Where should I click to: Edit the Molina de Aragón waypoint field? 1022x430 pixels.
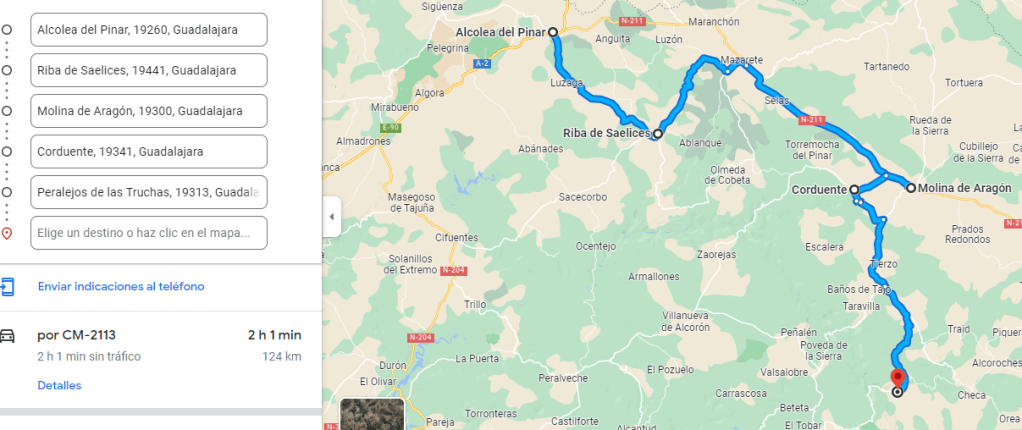coord(148,111)
